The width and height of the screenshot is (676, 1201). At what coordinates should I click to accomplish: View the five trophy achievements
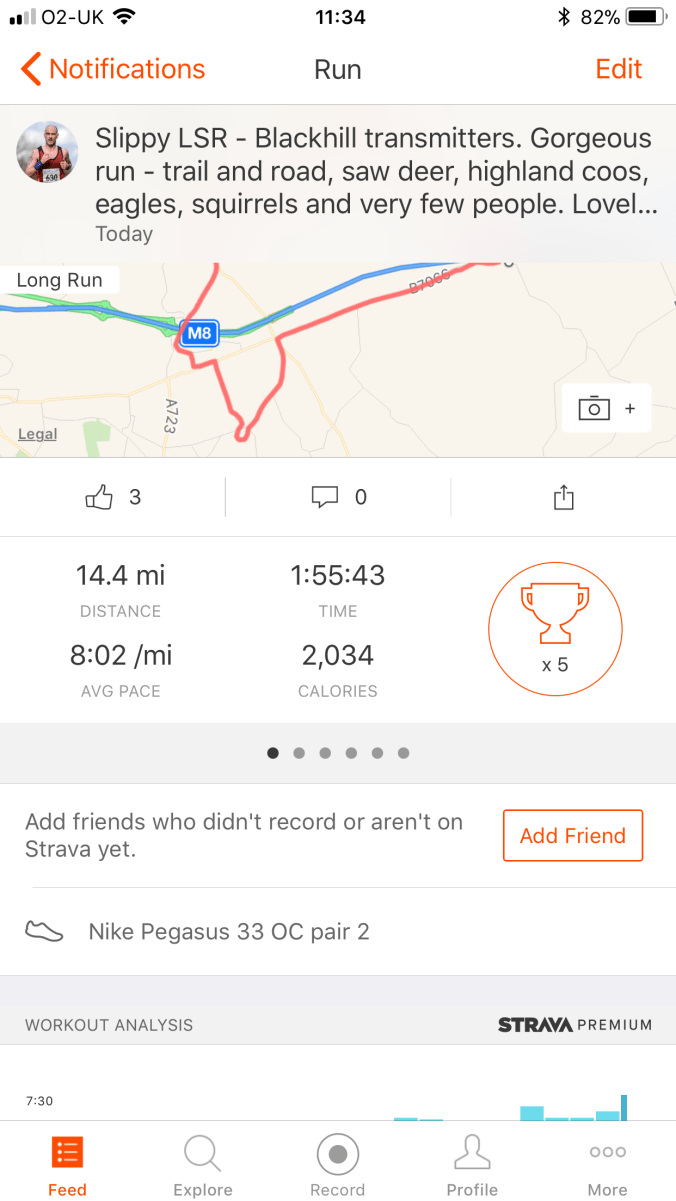click(555, 629)
